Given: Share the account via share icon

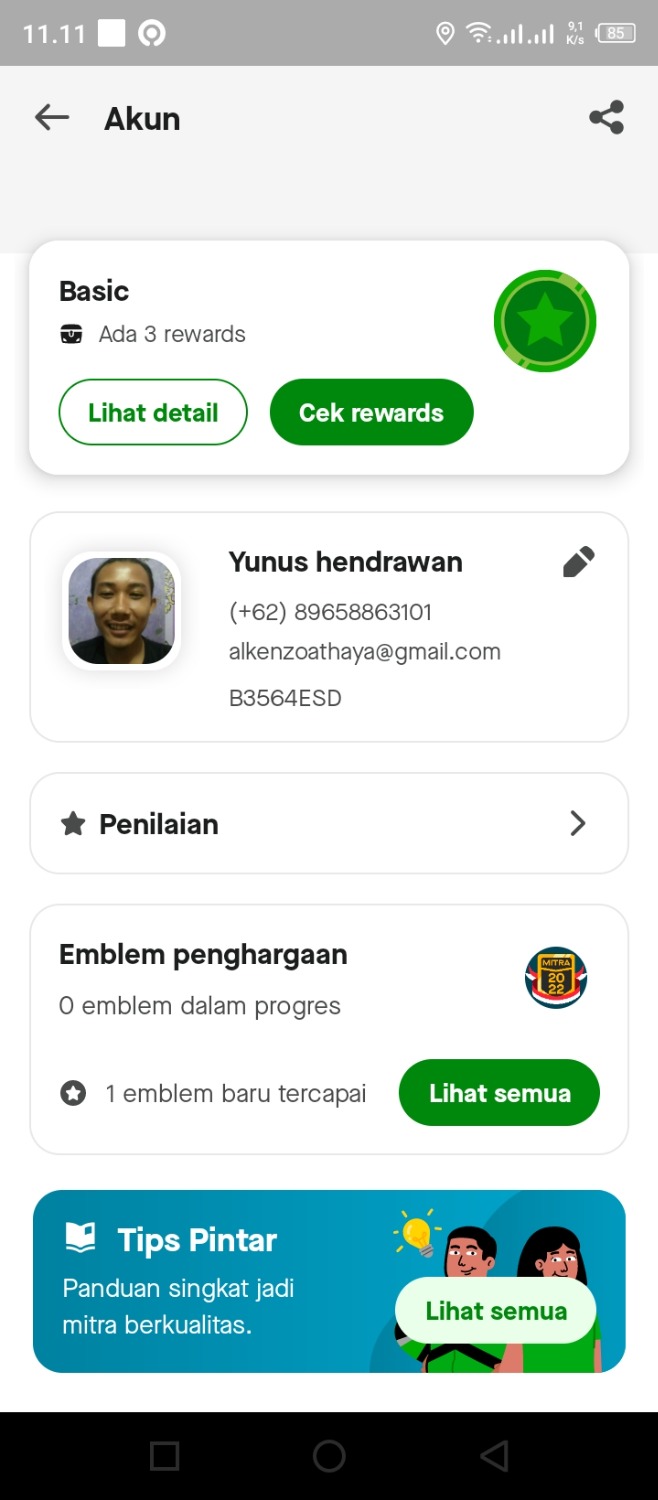Looking at the screenshot, I should click(x=606, y=118).
